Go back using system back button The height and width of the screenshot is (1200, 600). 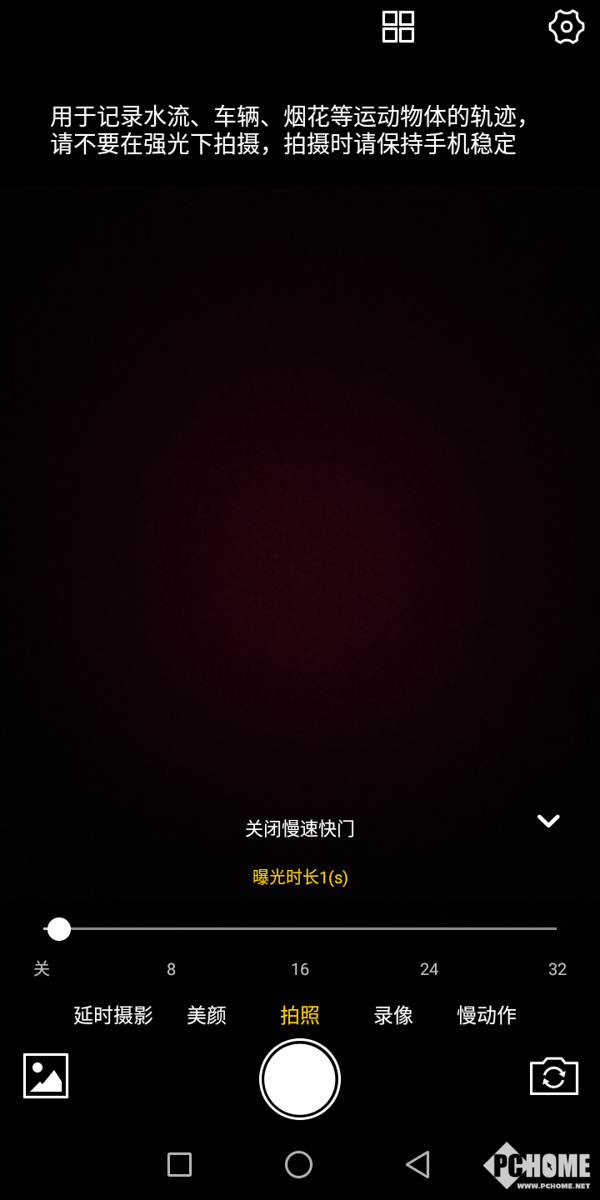pyautogui.click(x=418, y=1164)
